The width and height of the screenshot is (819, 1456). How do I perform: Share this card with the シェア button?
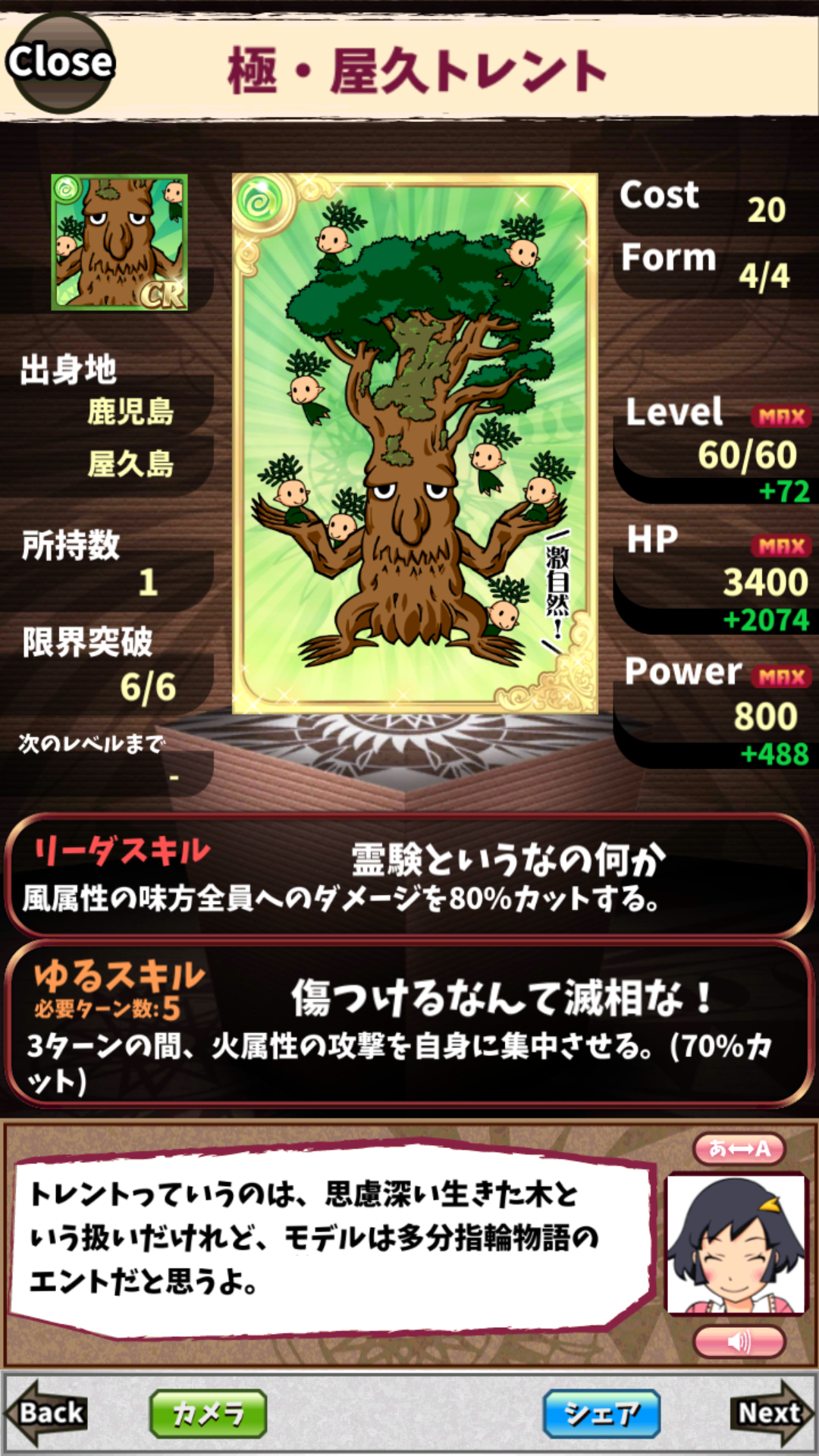point(601,1414)
